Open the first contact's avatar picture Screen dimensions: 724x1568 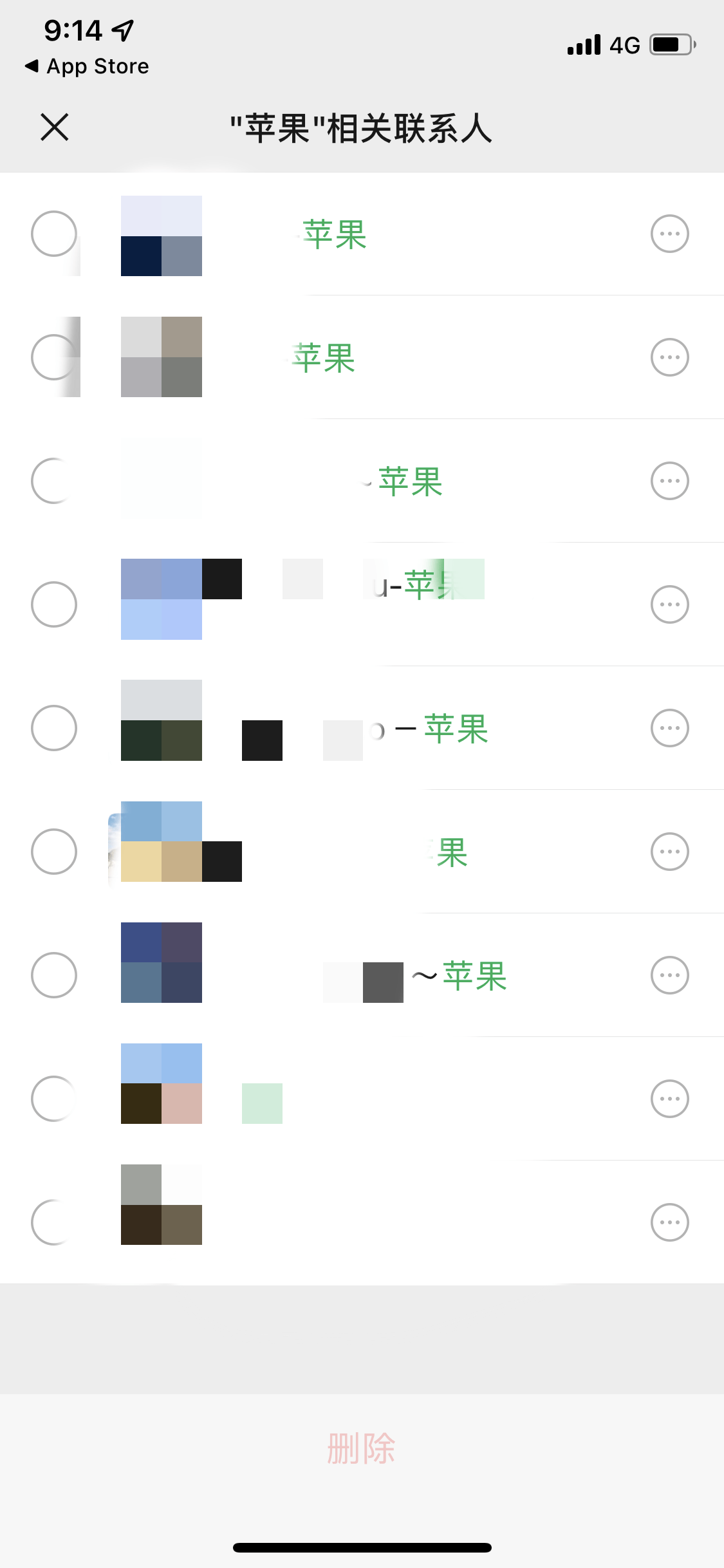click(x=161, y=233)
